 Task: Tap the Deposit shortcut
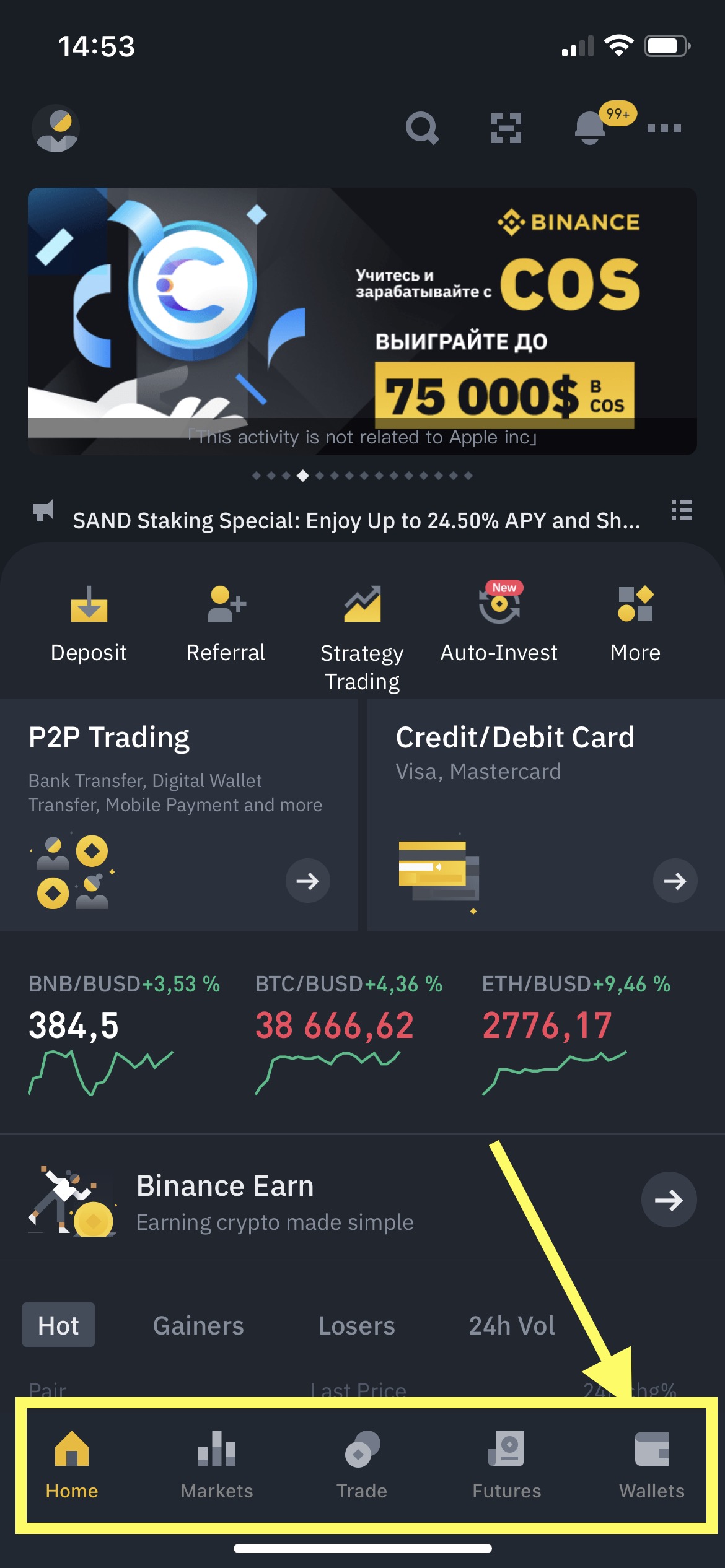tap(89, 624)
